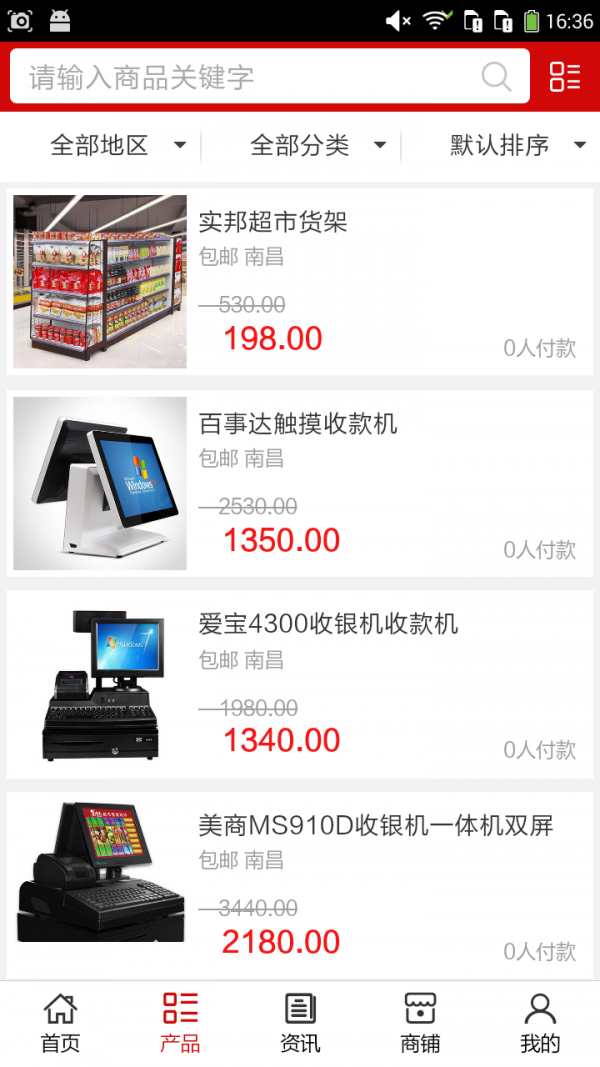The image size is (600, 1067).
Task: Expand the 全部分类 category dropdown
Action: (318, 146)
